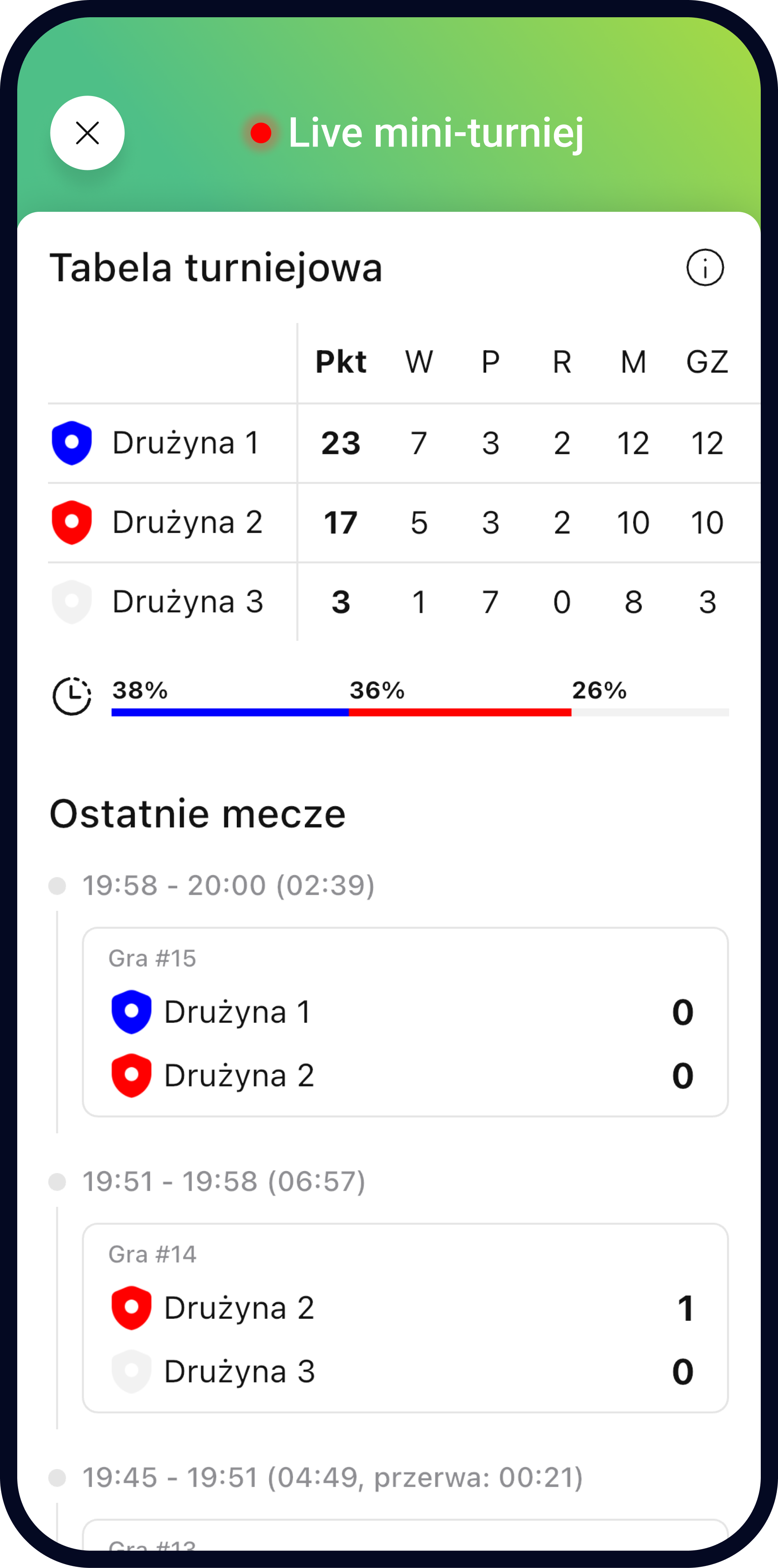Tap the timeline dot next to 19:51
This screenshot has height=1568, width=778.
click(x=58, y=1181)
